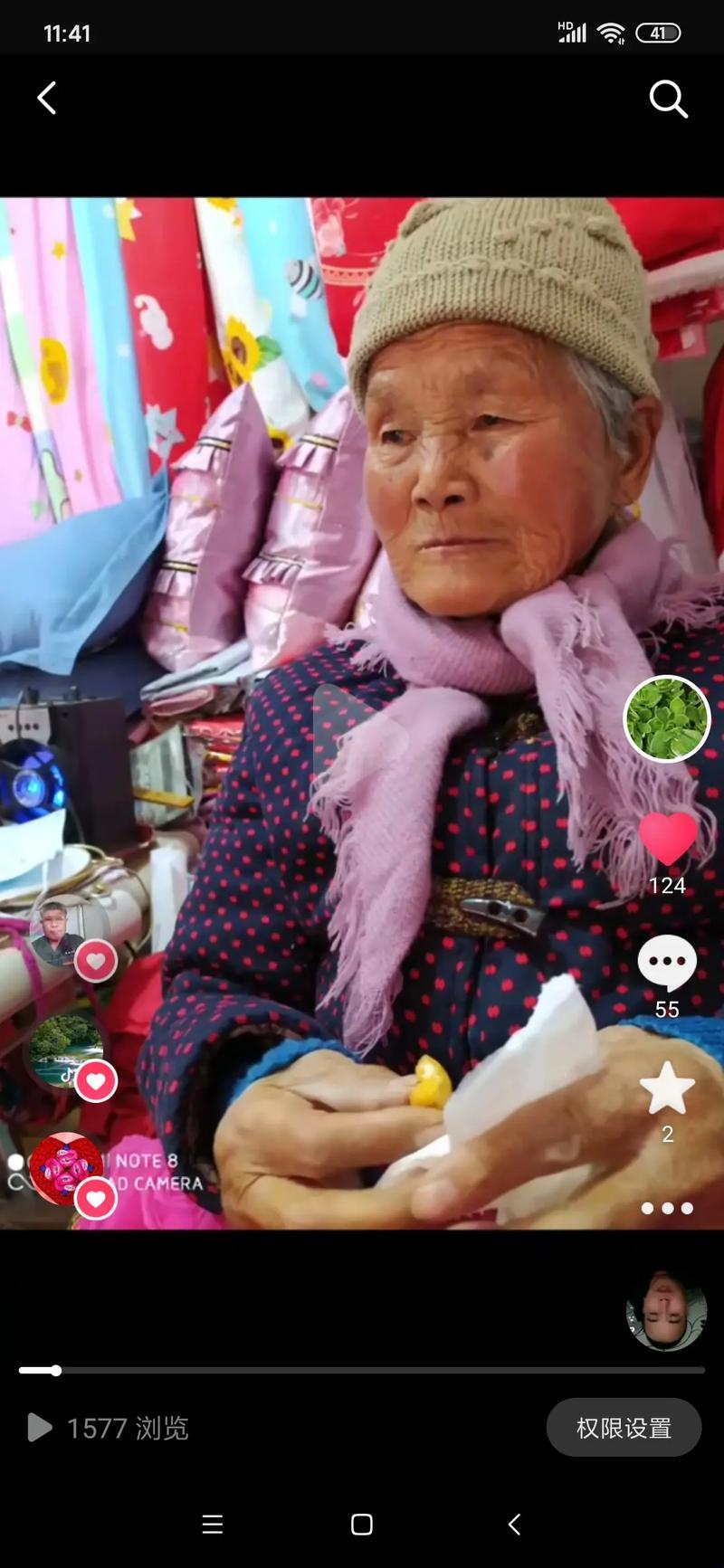This screenshot has height=1568, width=724.
Task: Open the man's avatar who liked
Action: pos(56,934)
